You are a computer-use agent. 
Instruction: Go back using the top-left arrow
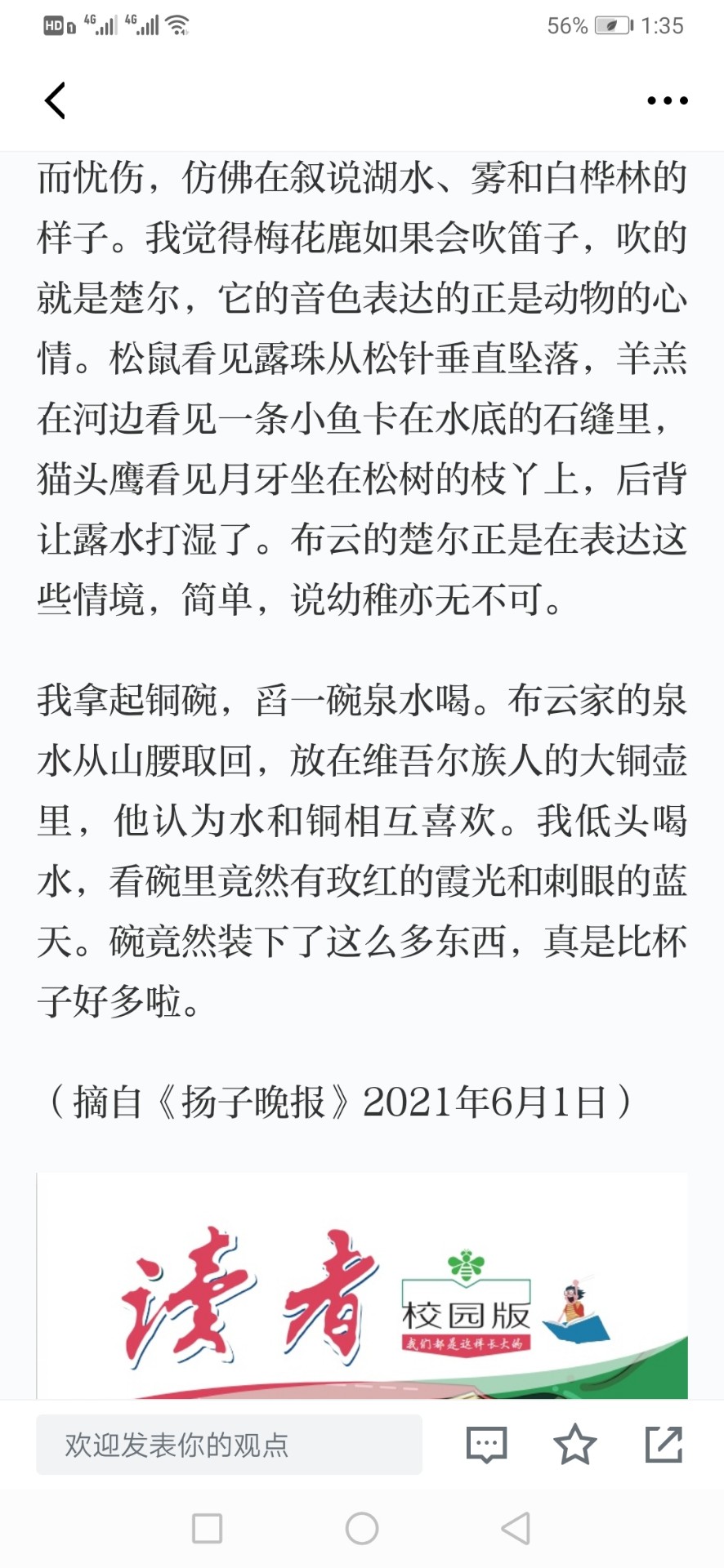[x=55, y=100]
